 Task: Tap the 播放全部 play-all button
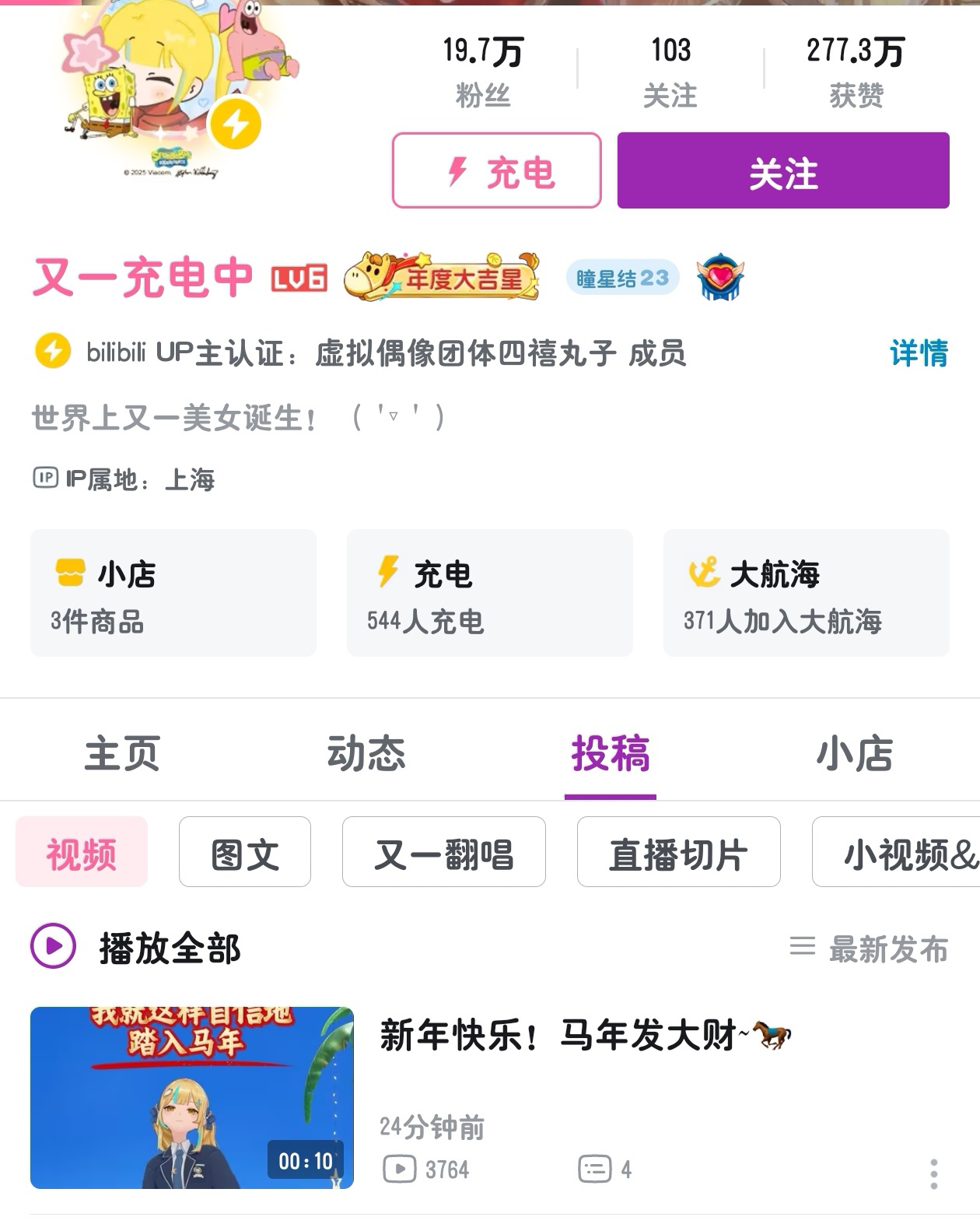click(x=135, y=947)
